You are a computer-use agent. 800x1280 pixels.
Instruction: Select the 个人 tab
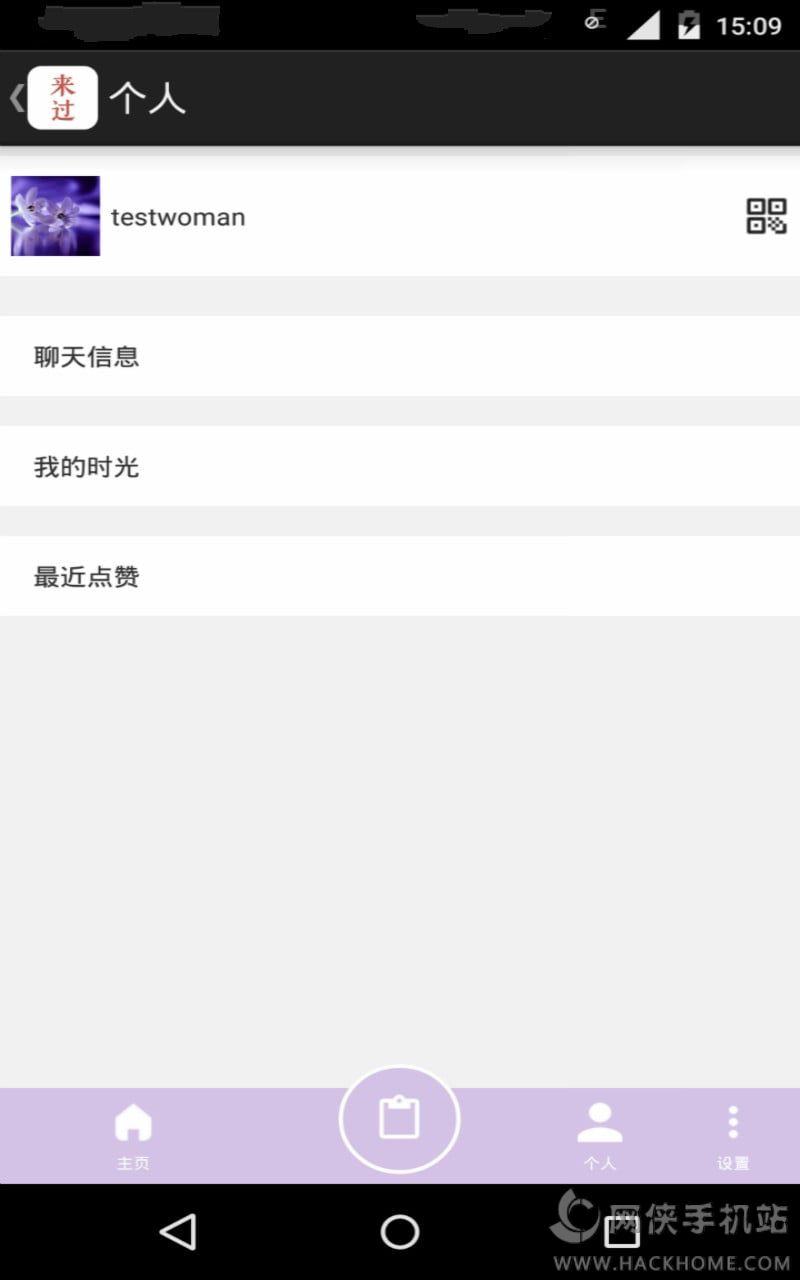tap(600, 1135)
